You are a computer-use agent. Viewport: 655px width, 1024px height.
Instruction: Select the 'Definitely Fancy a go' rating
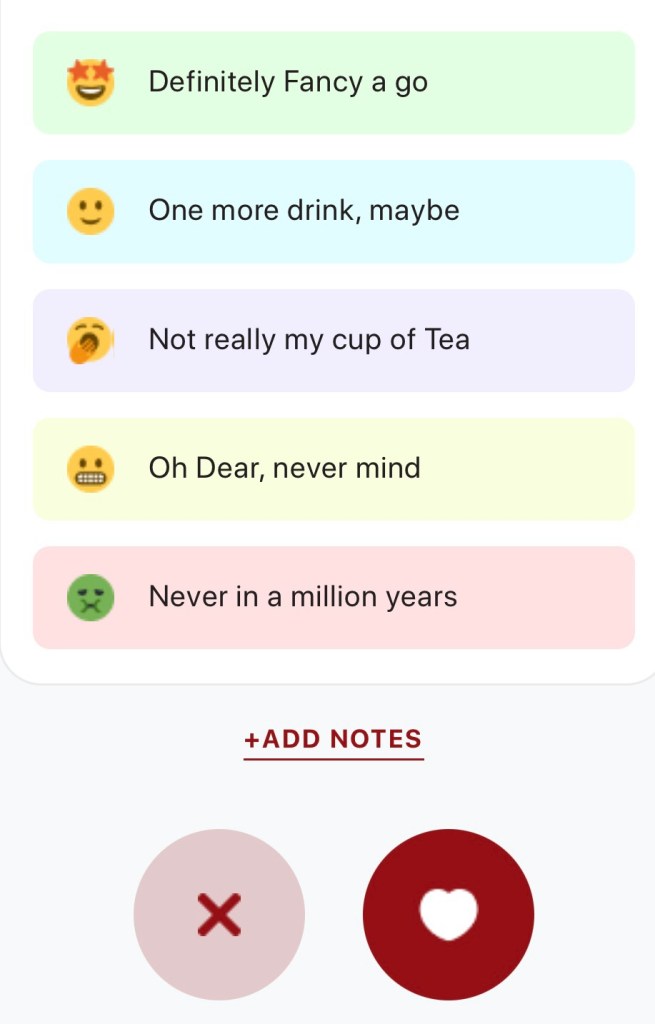[x=333, y=82]
